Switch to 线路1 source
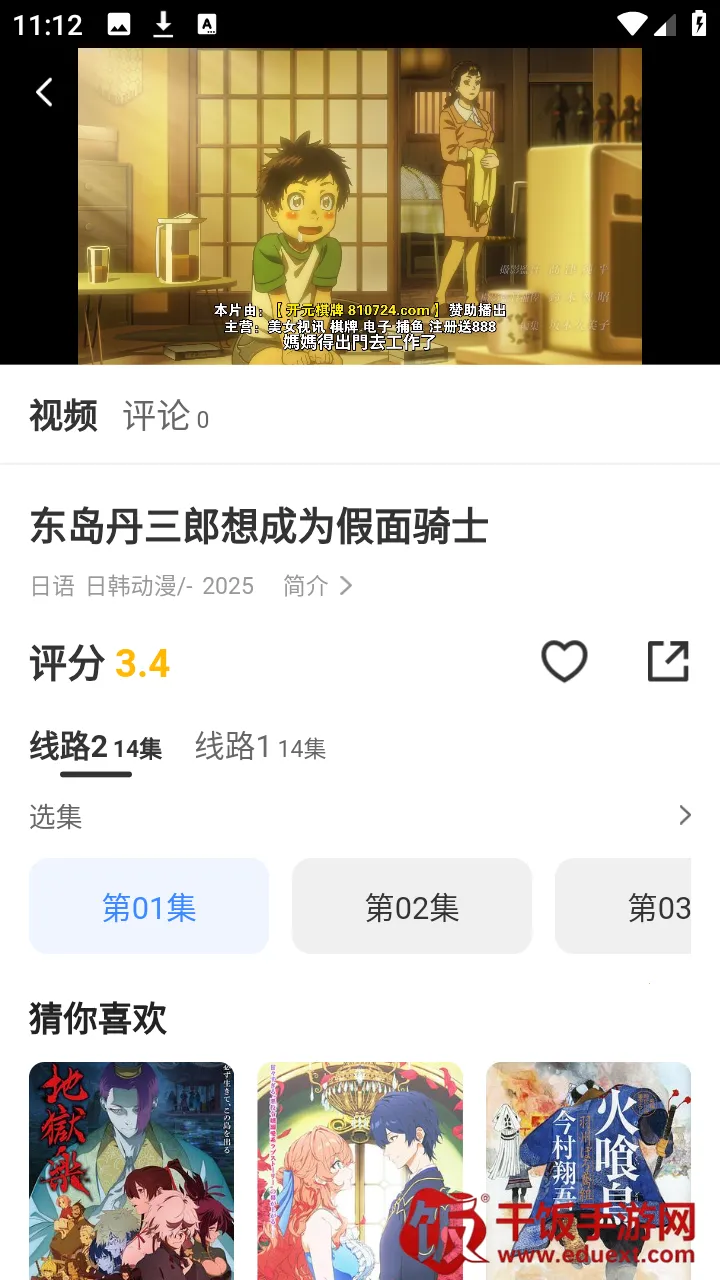The height and width of the screenshot is (1280, 720). point(260,747)
